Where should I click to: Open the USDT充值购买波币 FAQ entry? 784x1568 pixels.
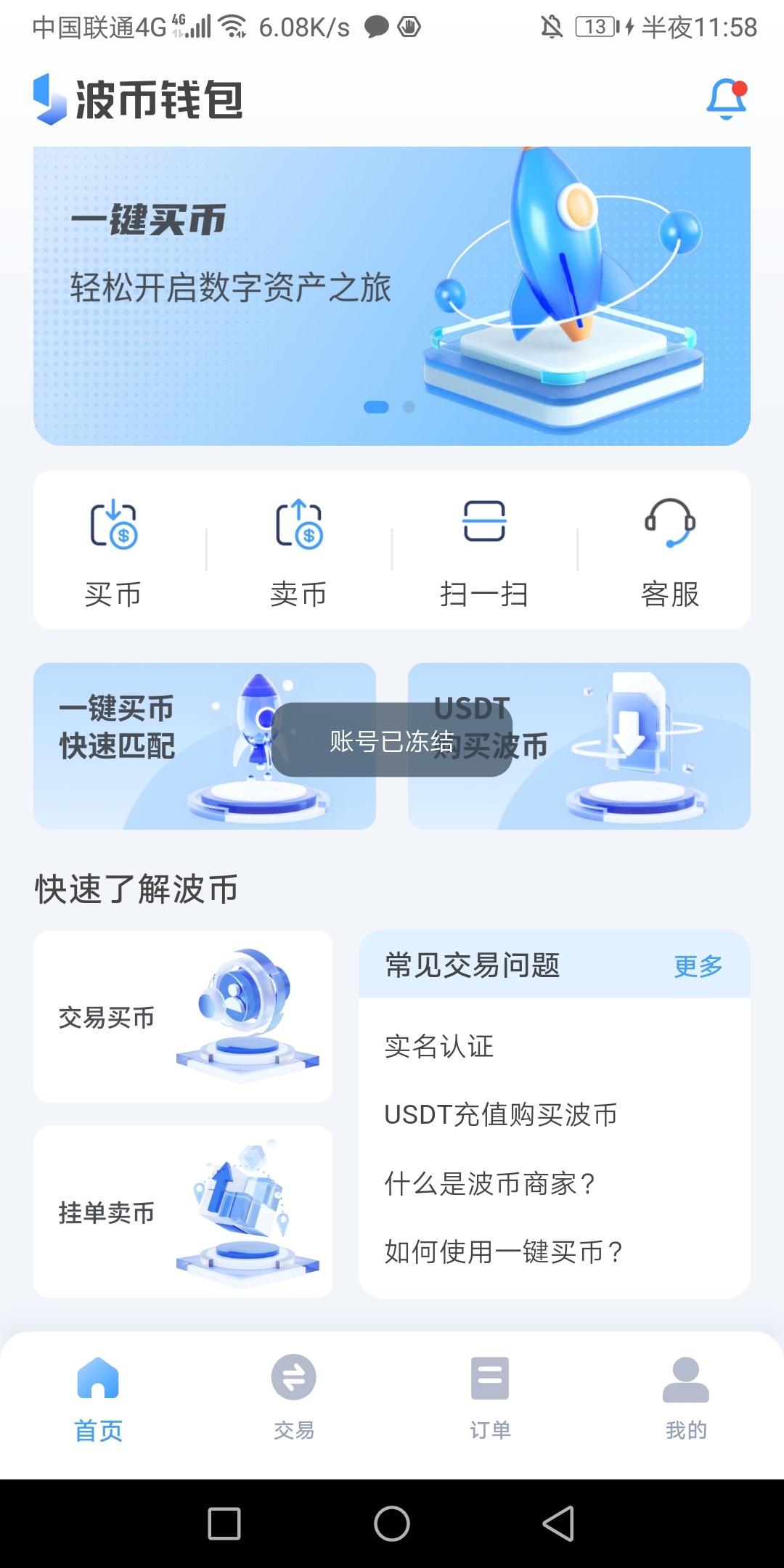[501, 1116]
